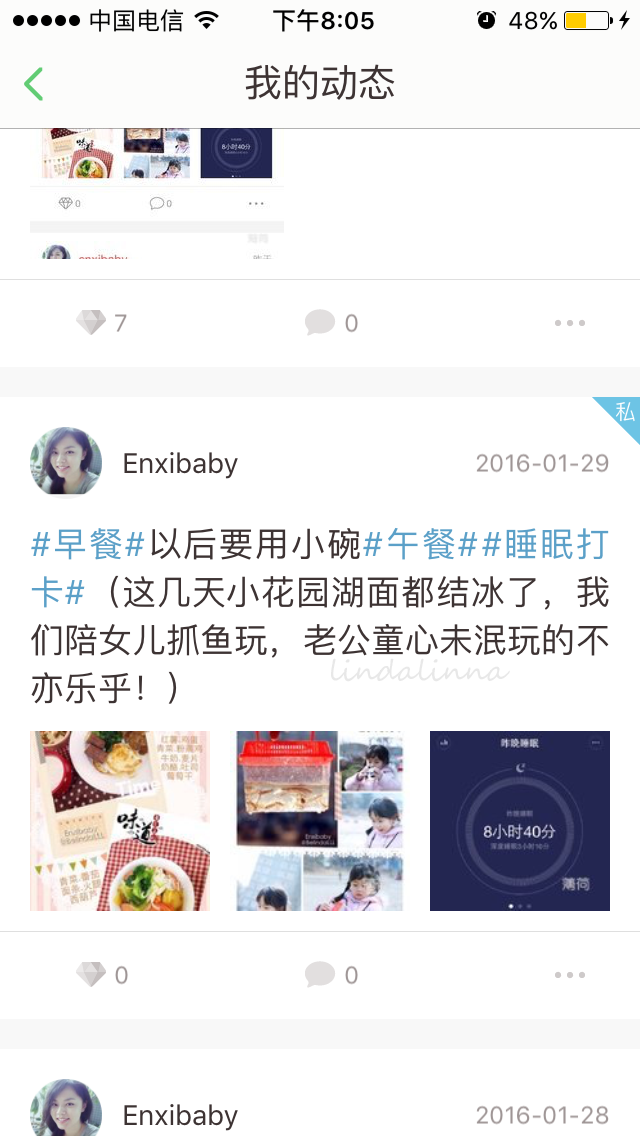View the 8小时40分 sleep record image
Image resolution: width=640 pixels, height=1136 pixels.
520,821
